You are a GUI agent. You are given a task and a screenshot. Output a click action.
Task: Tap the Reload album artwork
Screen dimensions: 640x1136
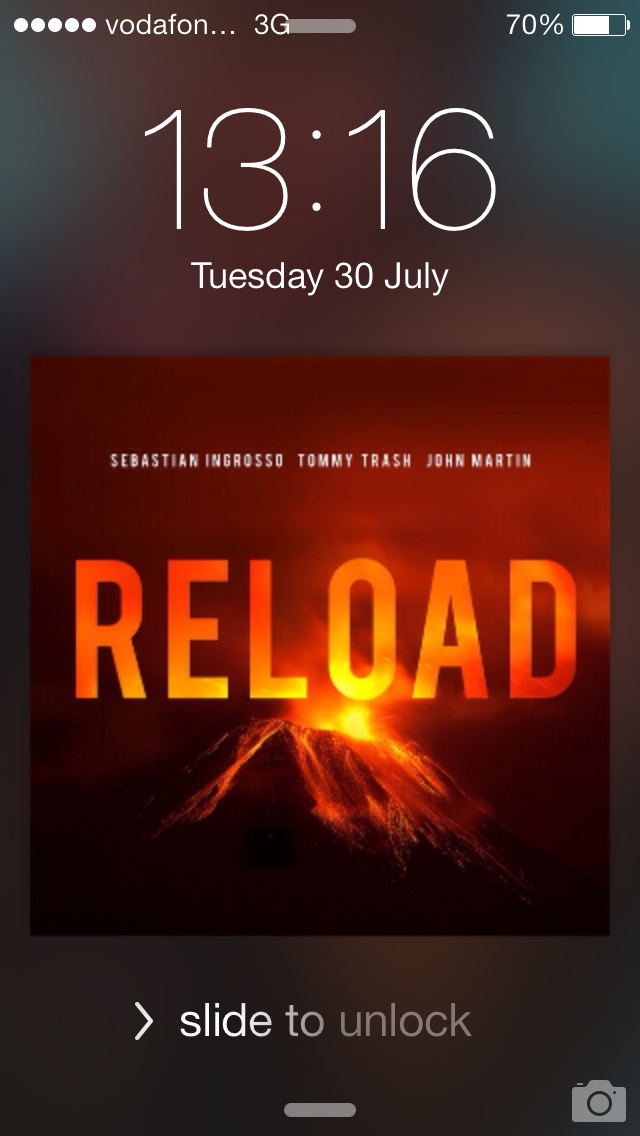point(320,646)
